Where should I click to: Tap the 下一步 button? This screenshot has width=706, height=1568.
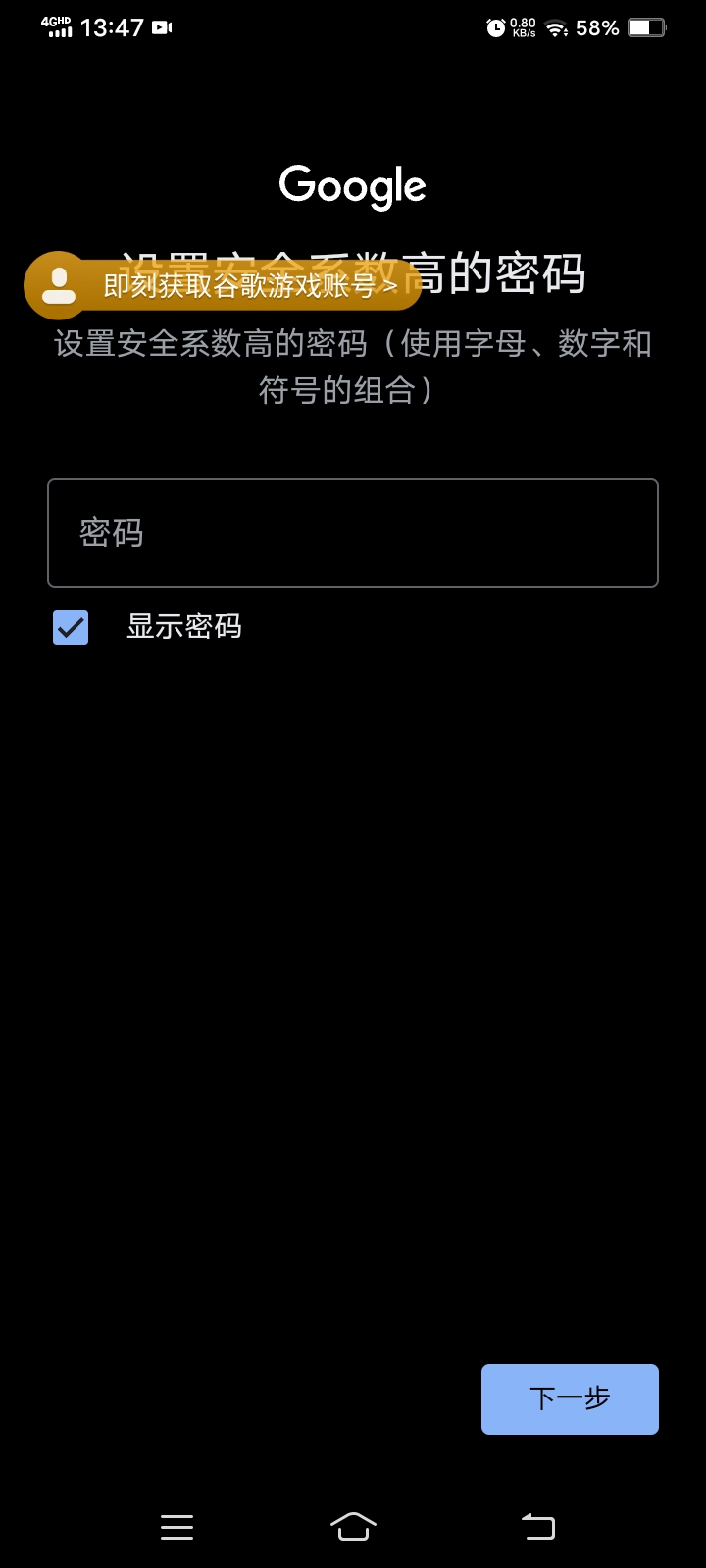coord(570,1398)
